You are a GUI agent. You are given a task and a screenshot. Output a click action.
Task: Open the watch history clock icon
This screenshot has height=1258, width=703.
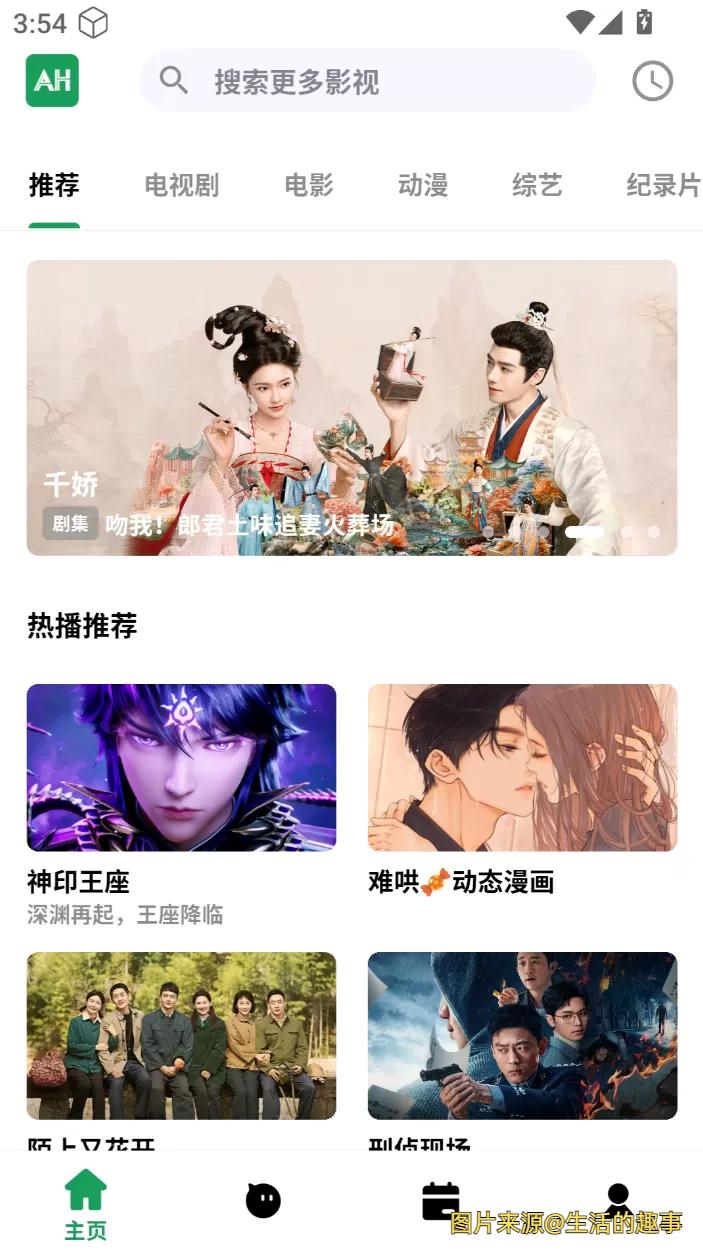(x=652, y=81)
